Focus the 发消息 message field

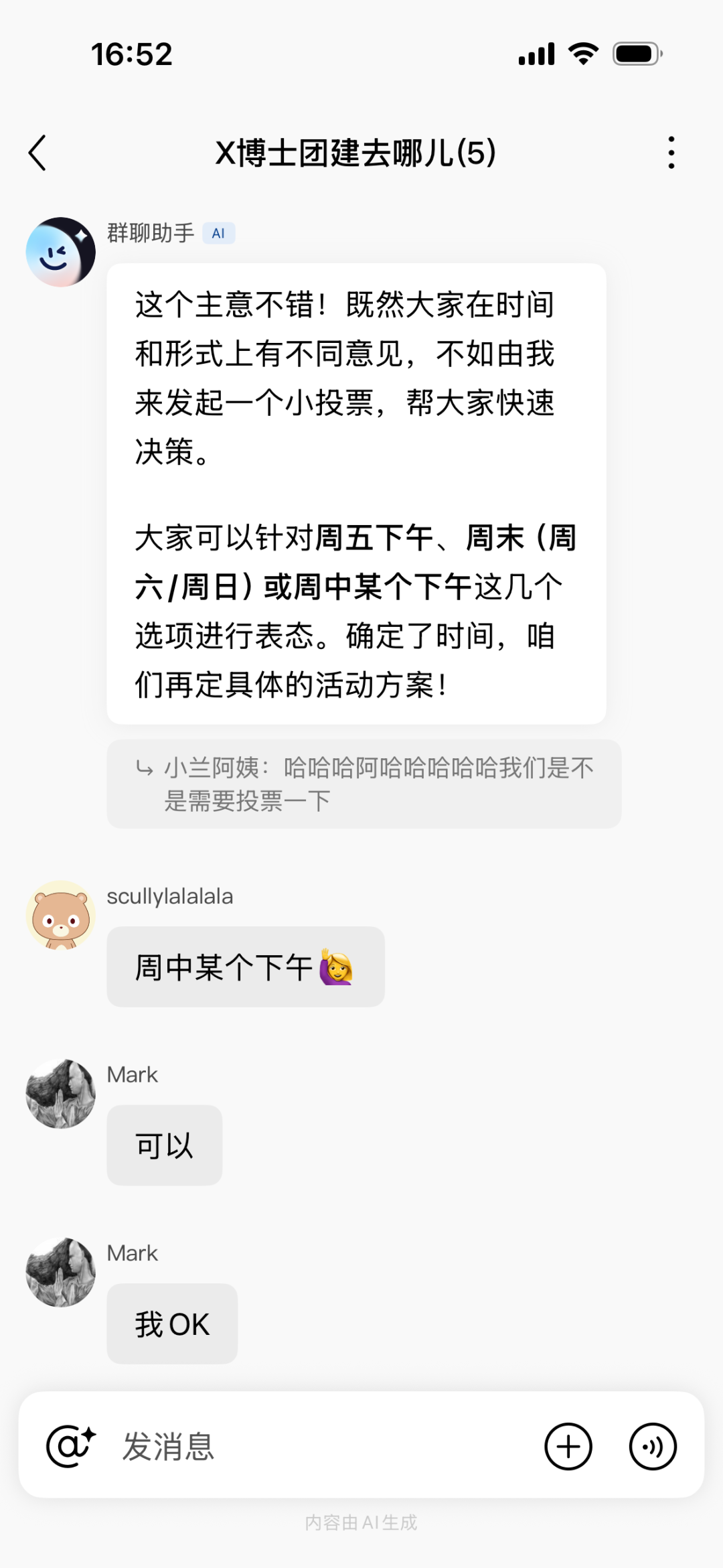tap(321, 1446)
